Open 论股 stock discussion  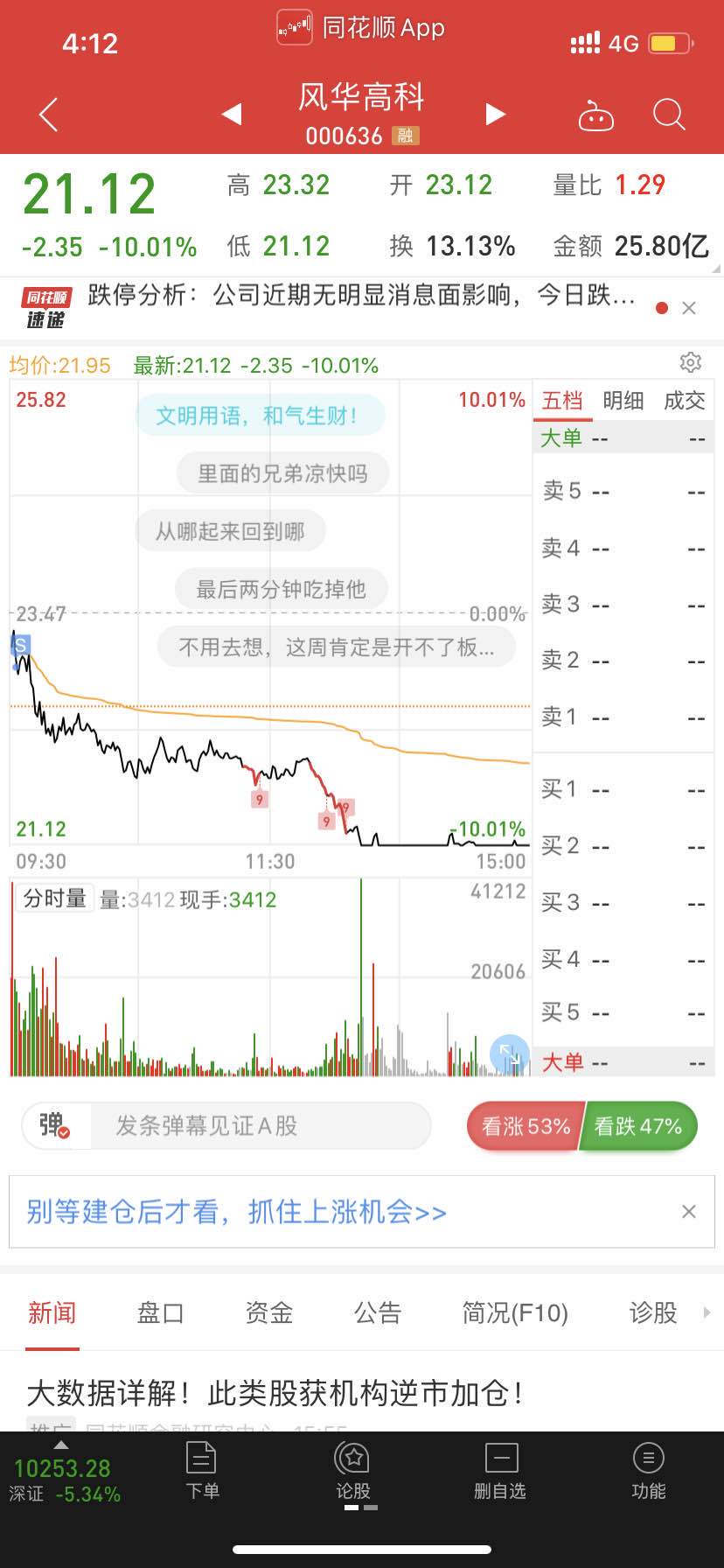(x=353, y=1471)
